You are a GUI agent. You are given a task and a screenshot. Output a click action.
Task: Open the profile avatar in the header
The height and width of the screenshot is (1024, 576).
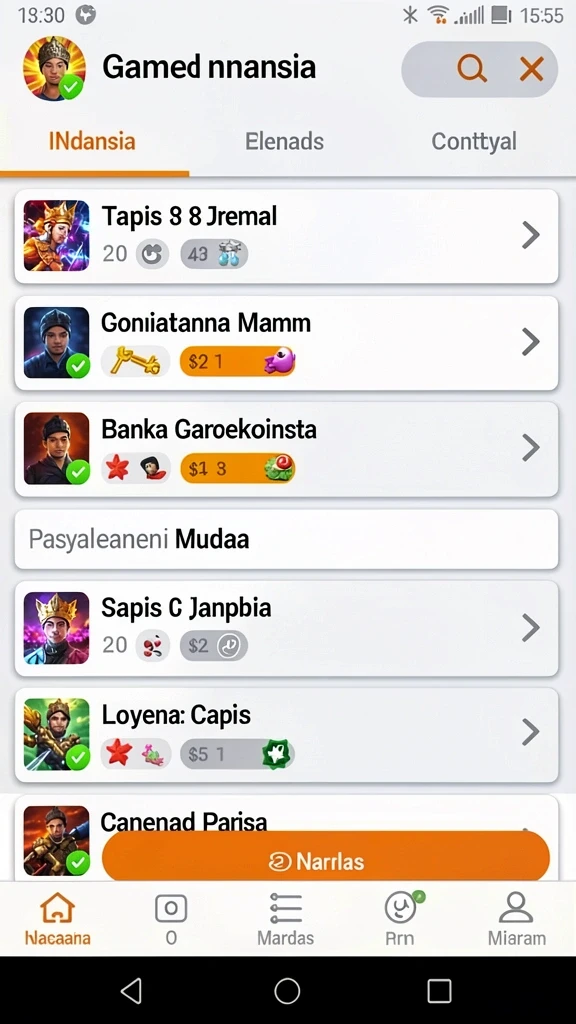pos(54,69)
